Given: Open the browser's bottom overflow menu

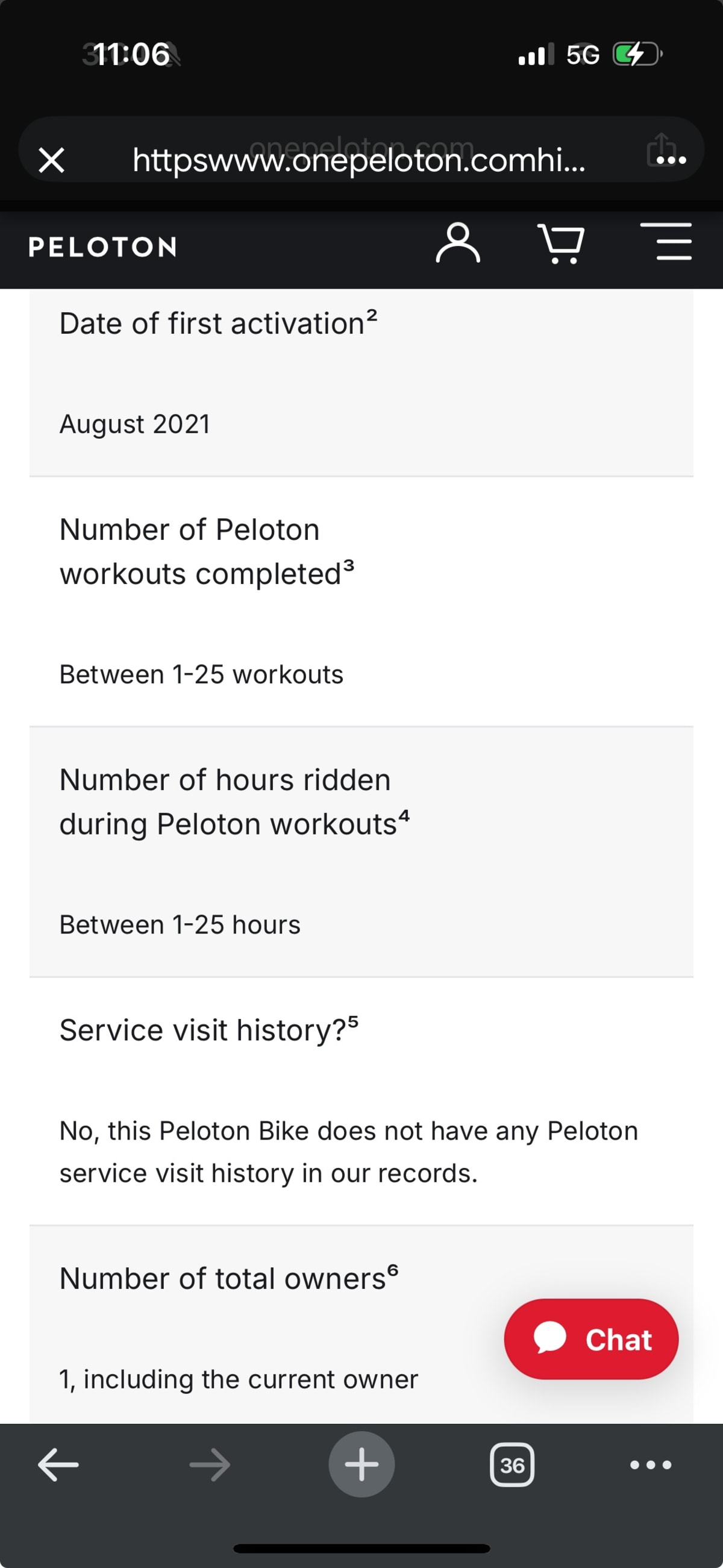Looking at the screenshot, I should pyautogui.click(x=651, y=1464).
